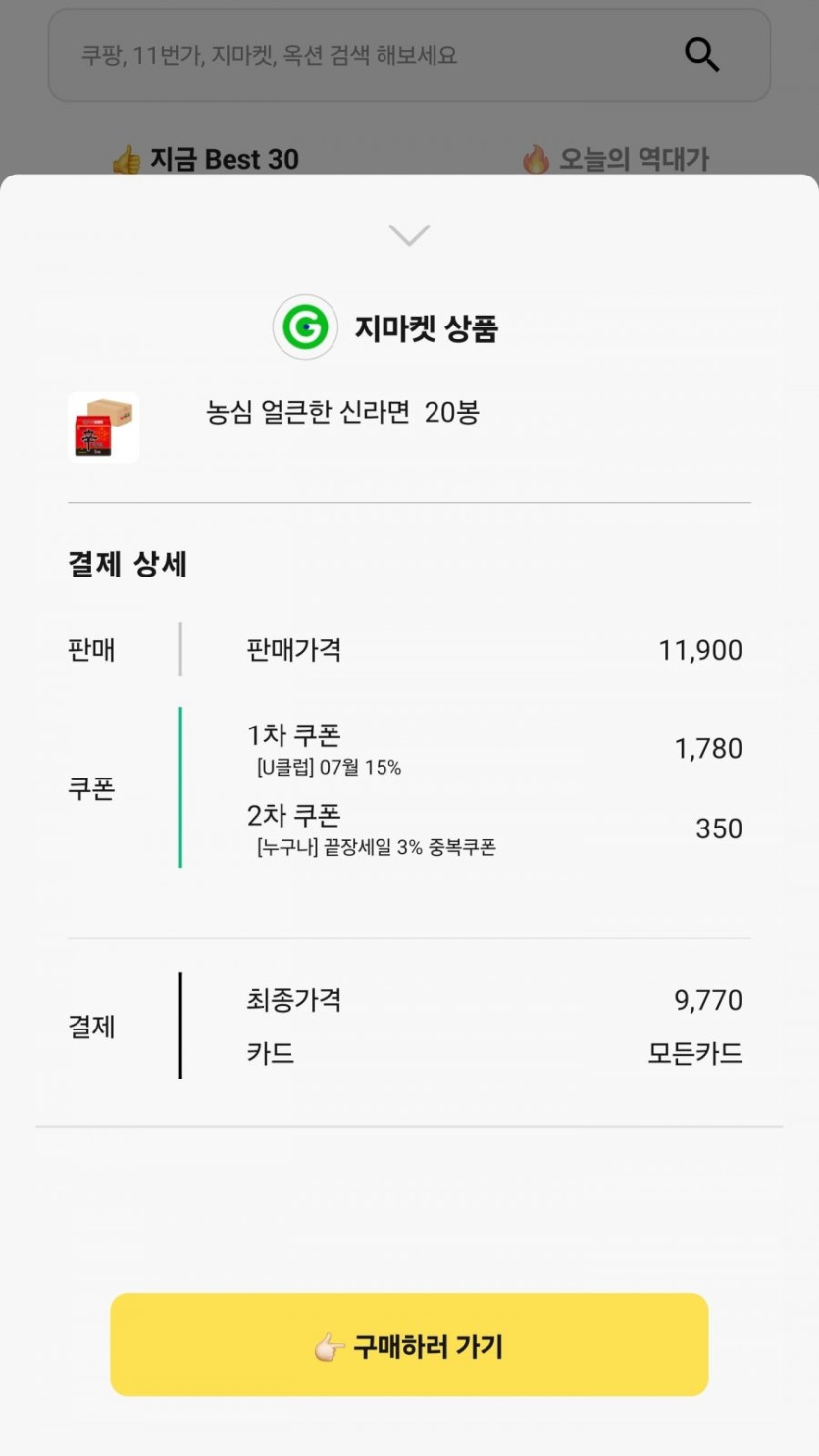This screenshot has height=1456, width=819.
Task: Switch to the 지금 Best 30 tab
Action: point(205,159)
